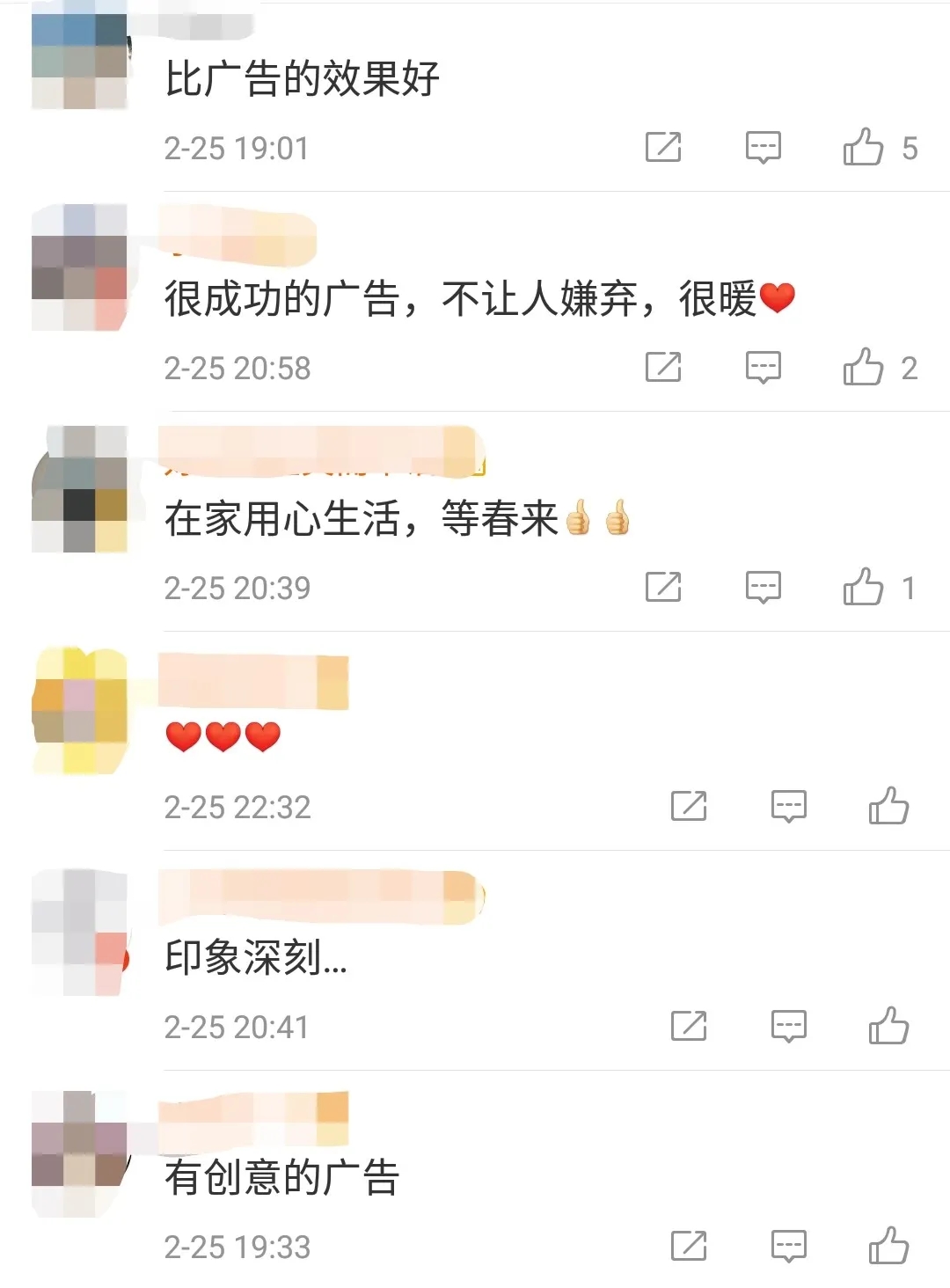Image resolution: width=950 pixels, height=1288 pixels.
Task: Repost the comment "印象深刻..."
Action: pos(689,1026)
